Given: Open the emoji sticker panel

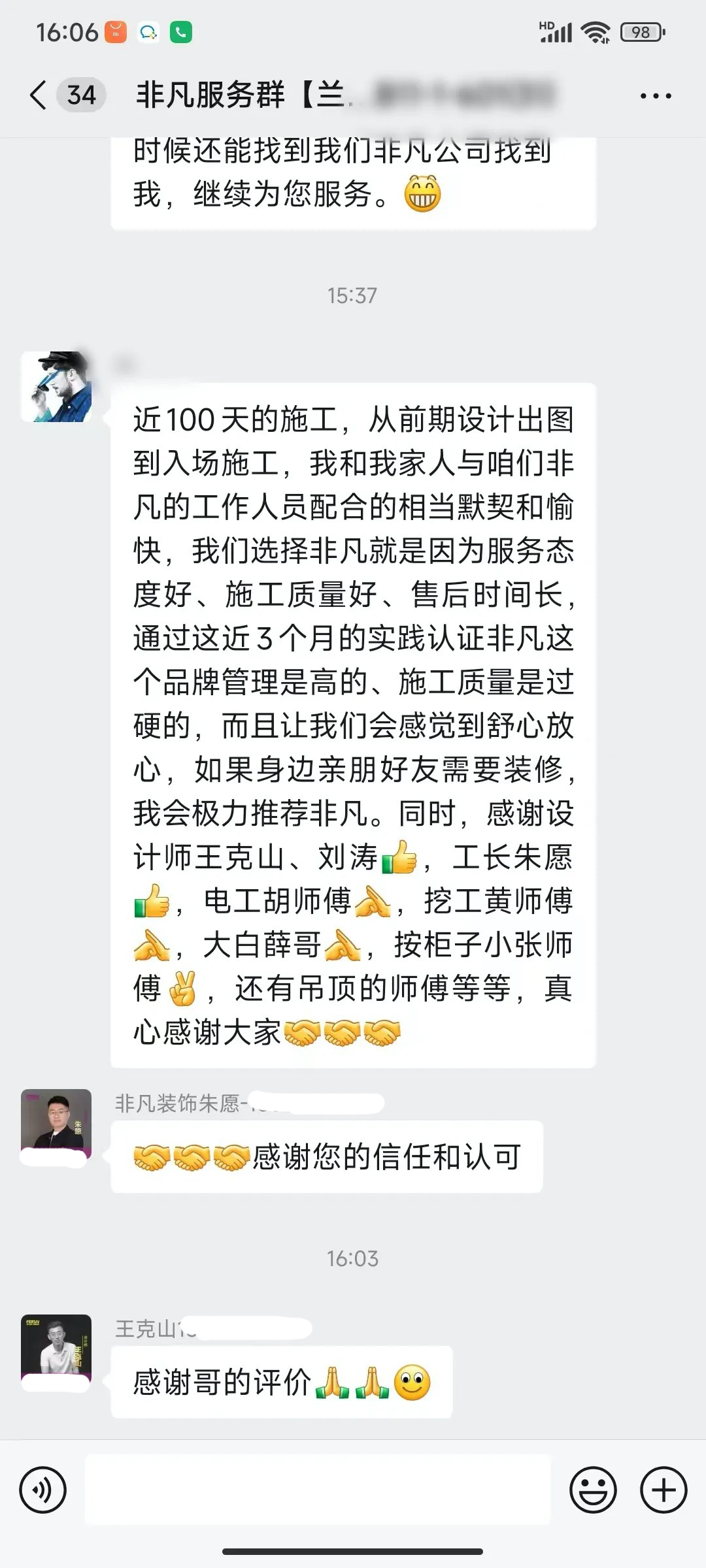Looking at the screenshot, I should (x=593, y=1490).
